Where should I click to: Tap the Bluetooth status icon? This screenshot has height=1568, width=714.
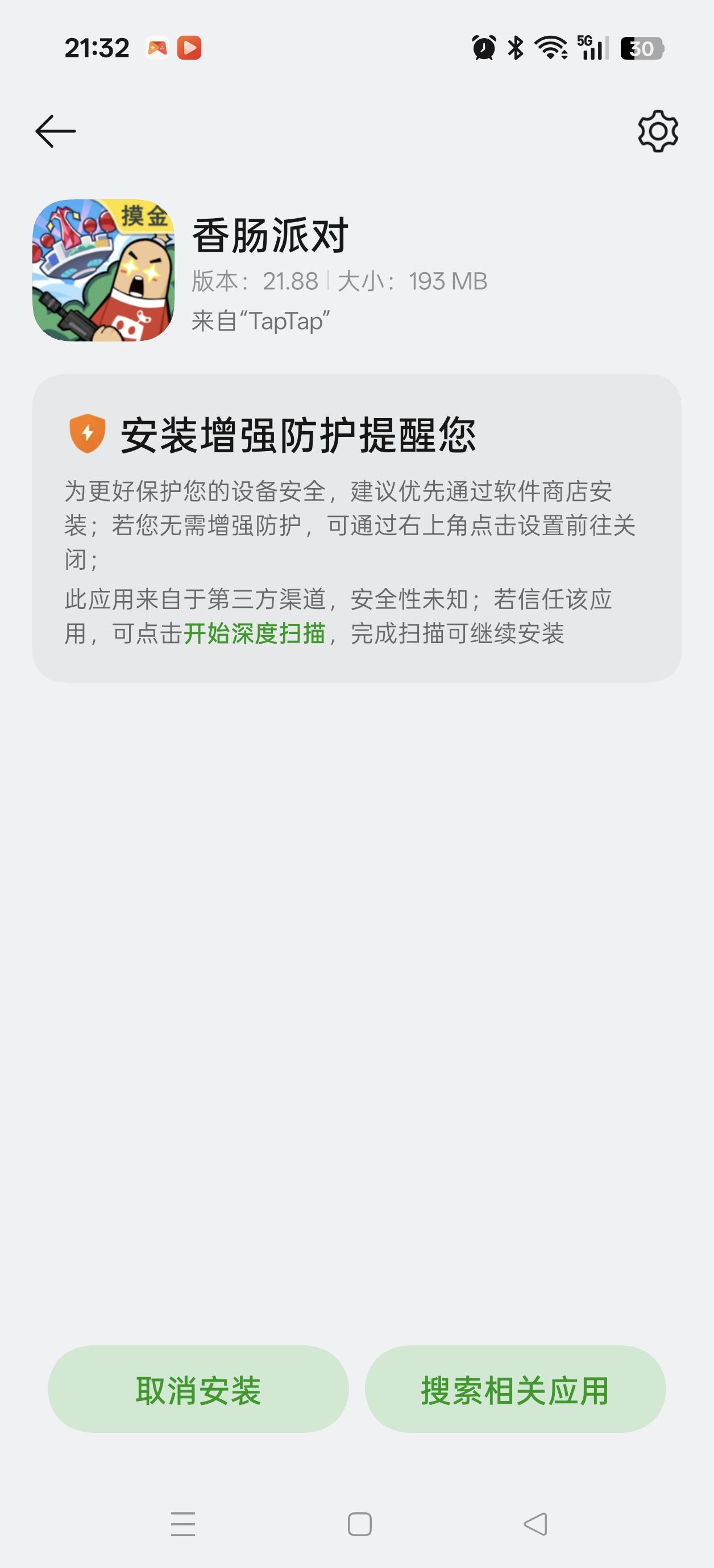[x=515, y=47]
